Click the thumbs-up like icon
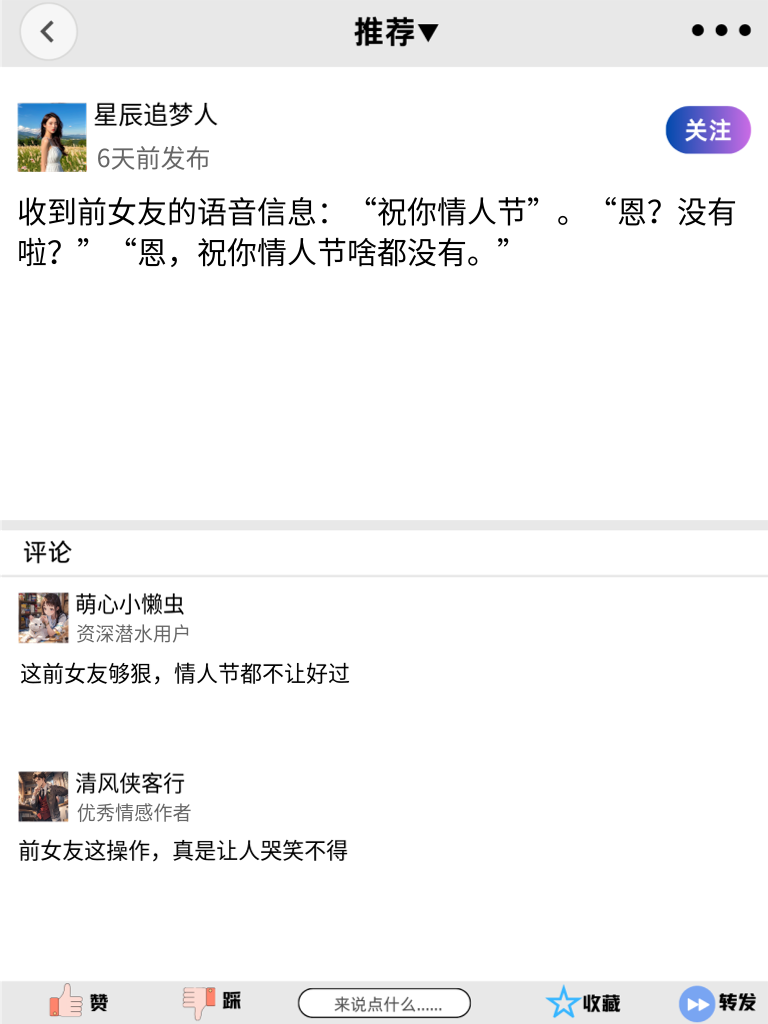 [66, 1001]
